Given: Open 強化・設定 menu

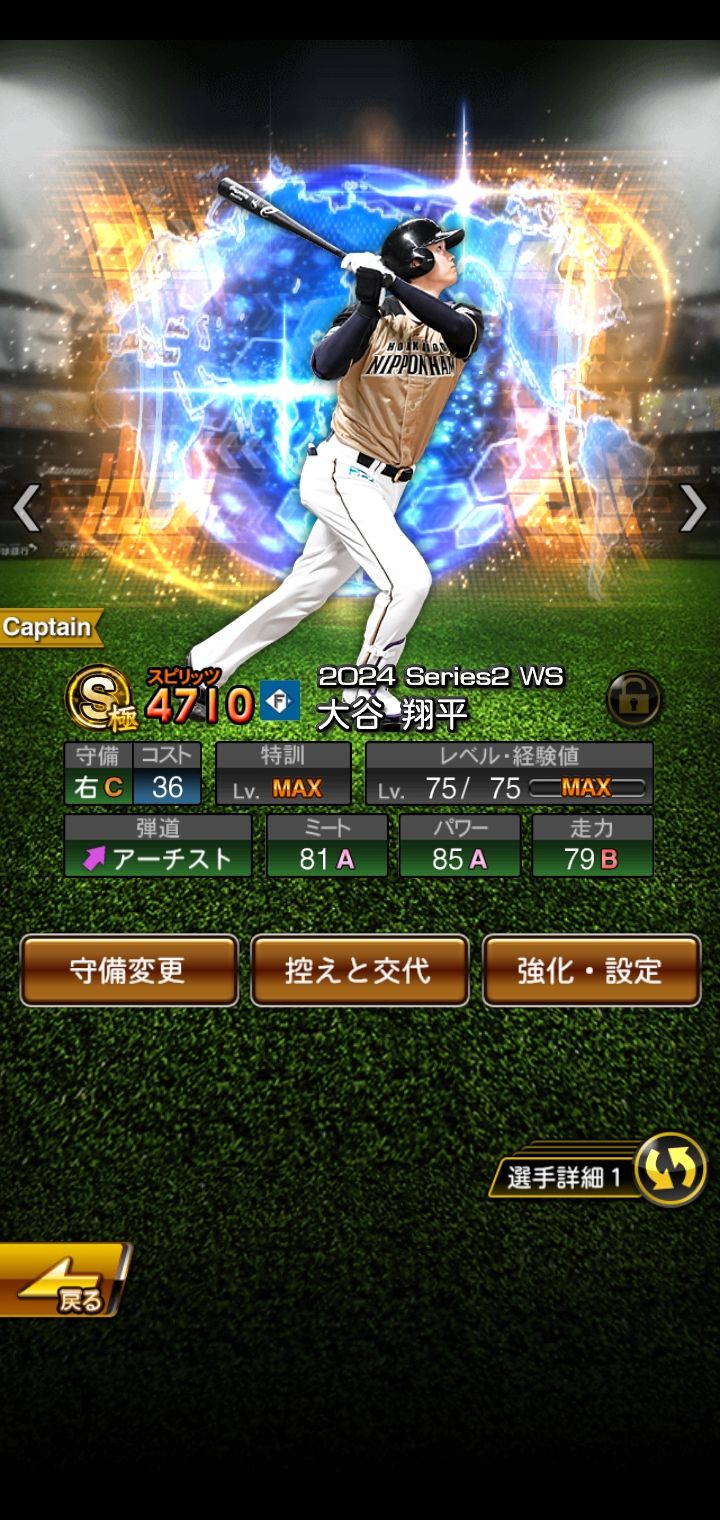Looking at the screenshot, I should click(591, 970).
